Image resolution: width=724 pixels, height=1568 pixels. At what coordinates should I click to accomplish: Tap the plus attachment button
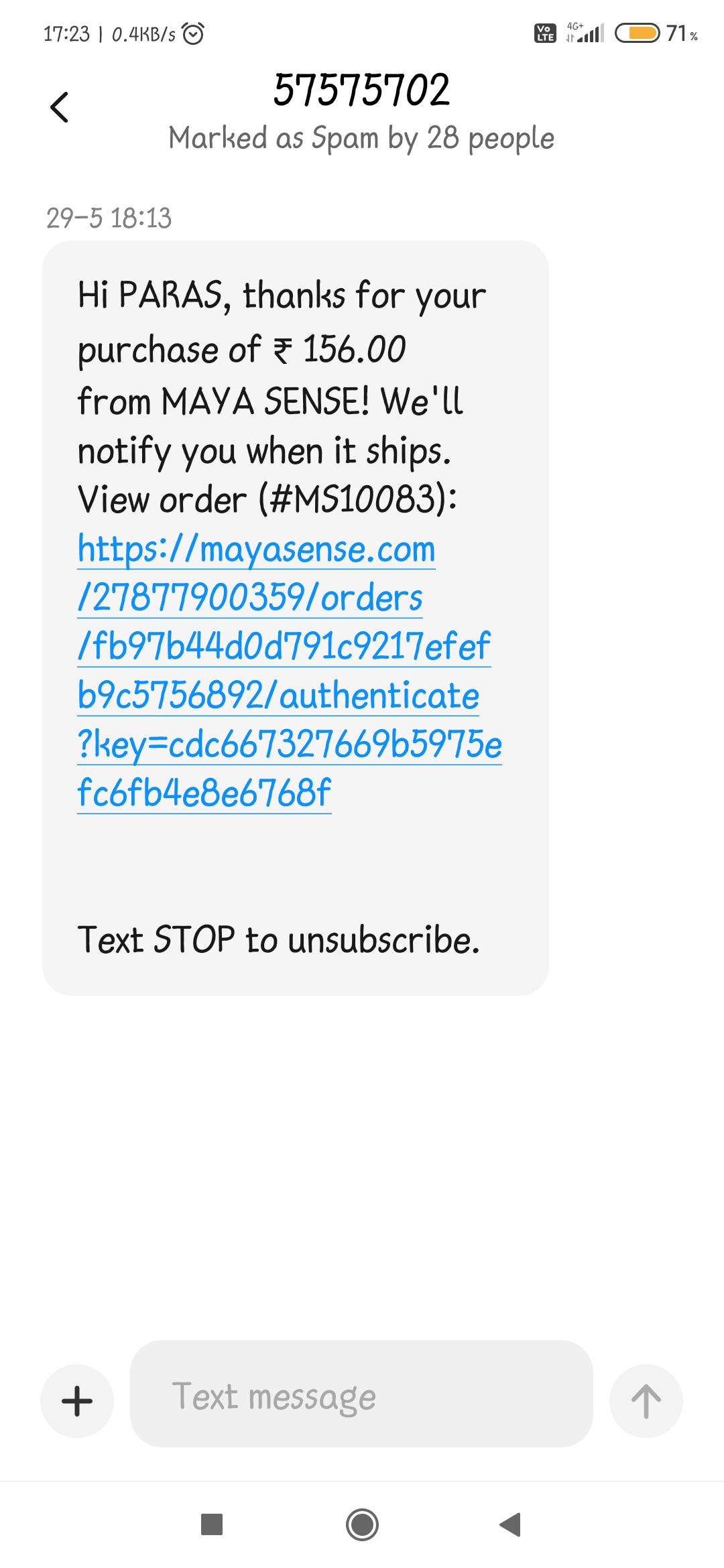pos(77,1400)
